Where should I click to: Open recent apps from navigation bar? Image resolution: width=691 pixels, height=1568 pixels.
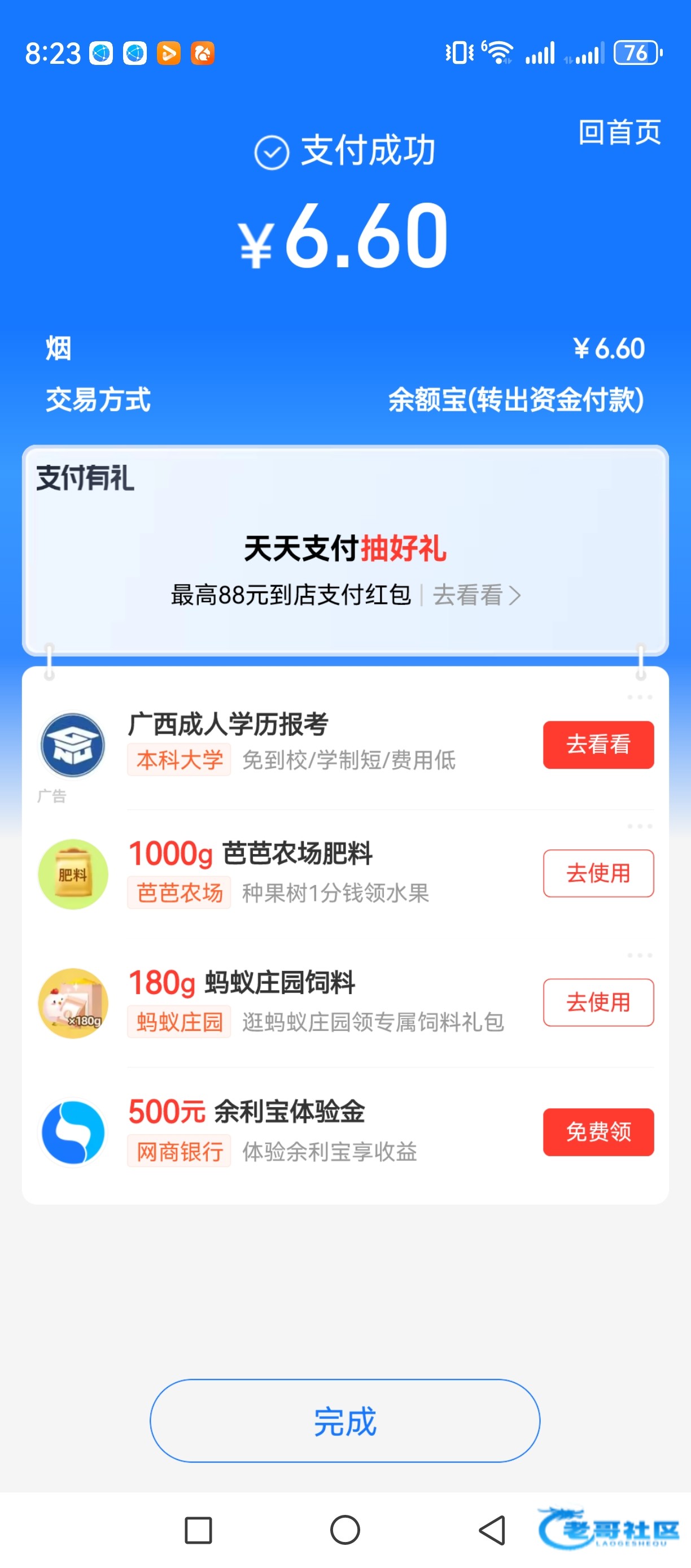(198, 1530)
